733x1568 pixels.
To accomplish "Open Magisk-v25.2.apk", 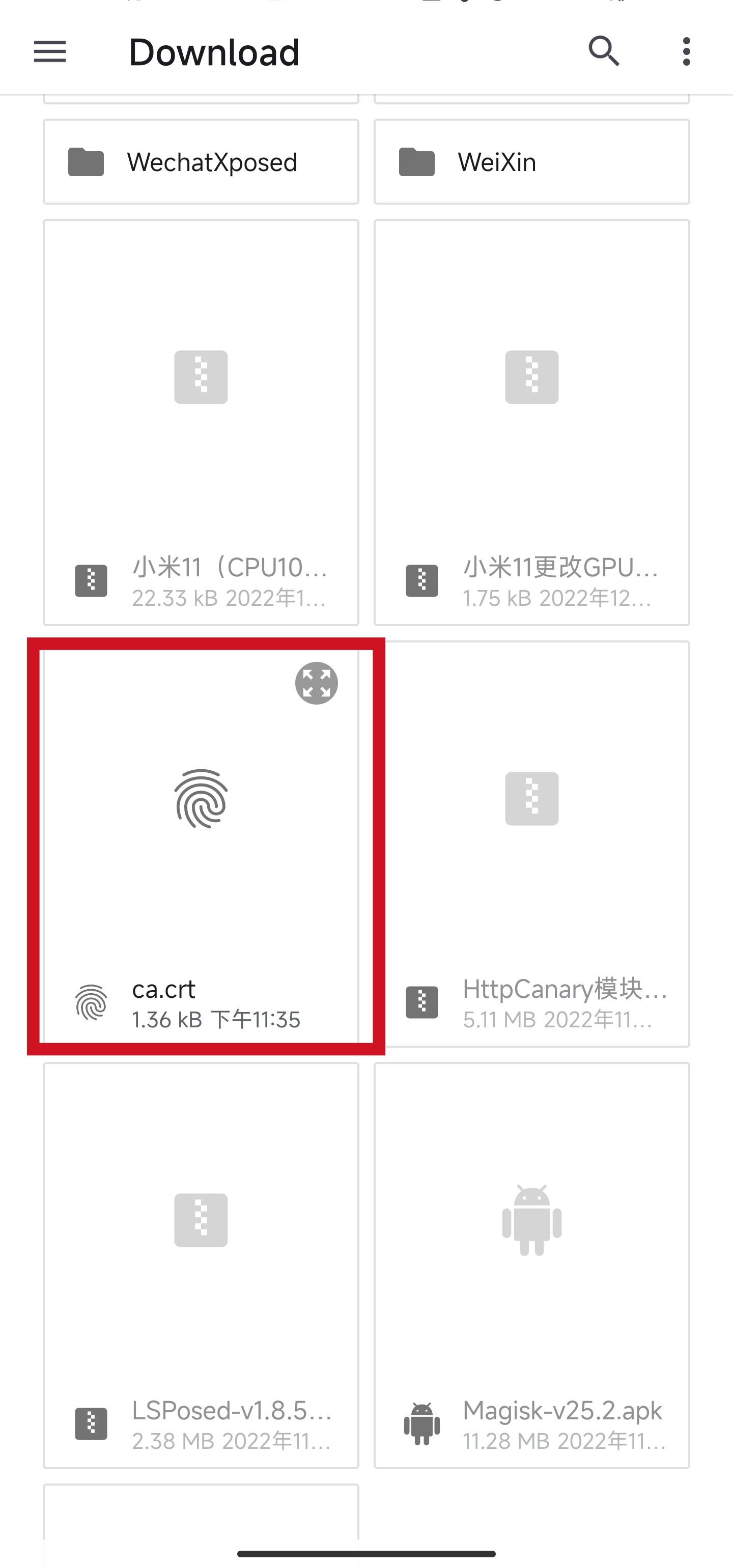I will (x=531, y=1265).
